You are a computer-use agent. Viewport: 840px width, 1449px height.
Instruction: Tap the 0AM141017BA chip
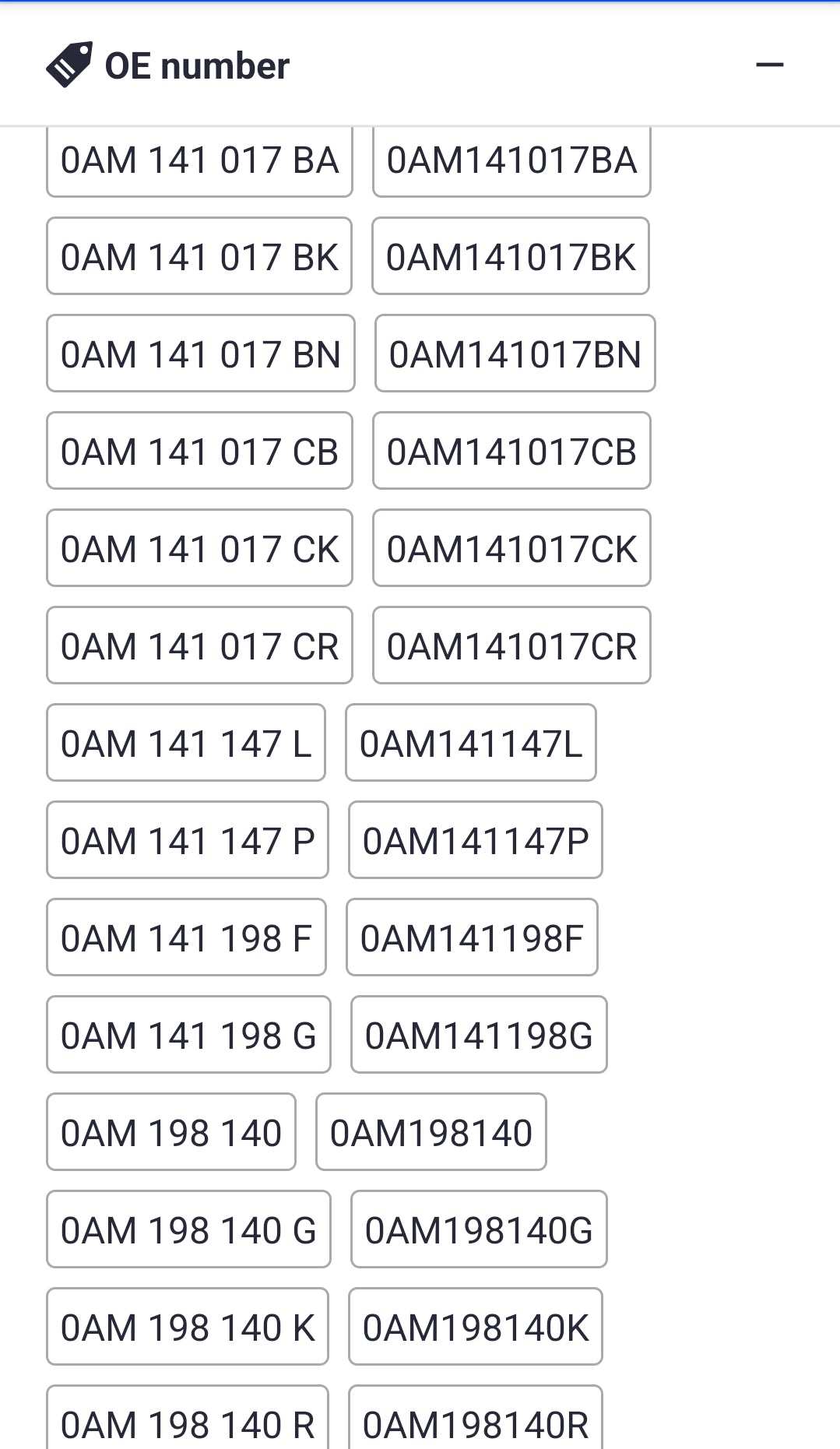pyautogui.click(x=511, y=160)
